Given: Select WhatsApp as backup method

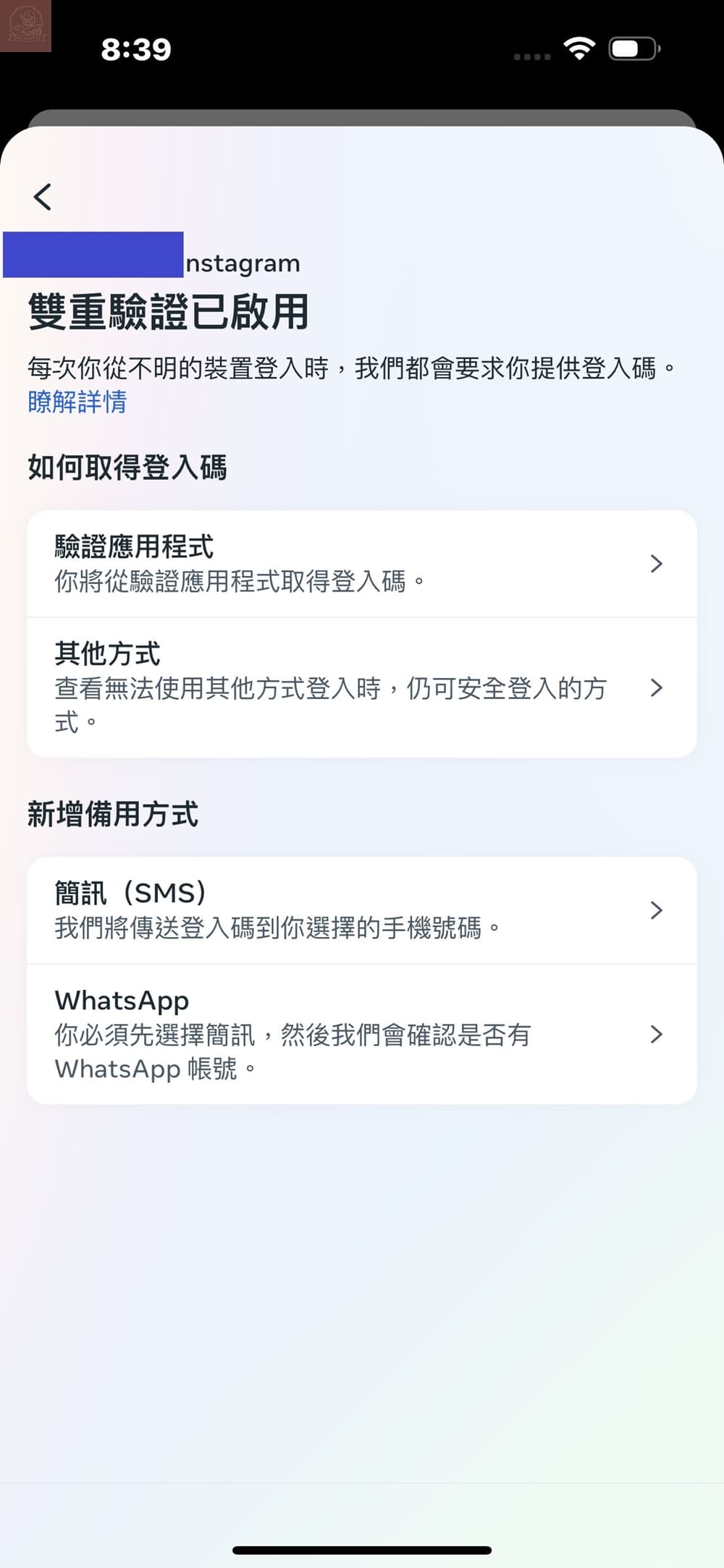Looking at the screenshot, I should 290,1034.
